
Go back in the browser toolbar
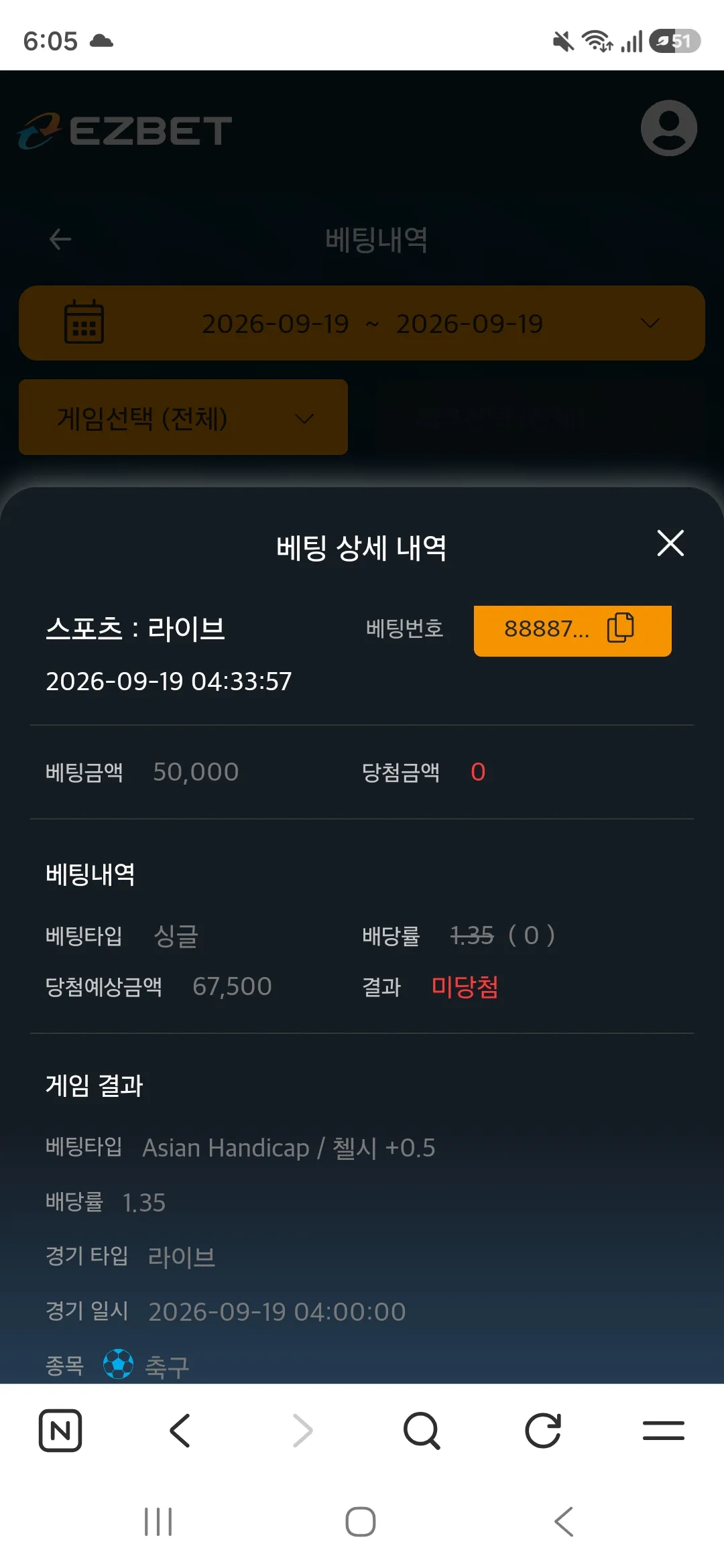click(x=180, y=1431)
